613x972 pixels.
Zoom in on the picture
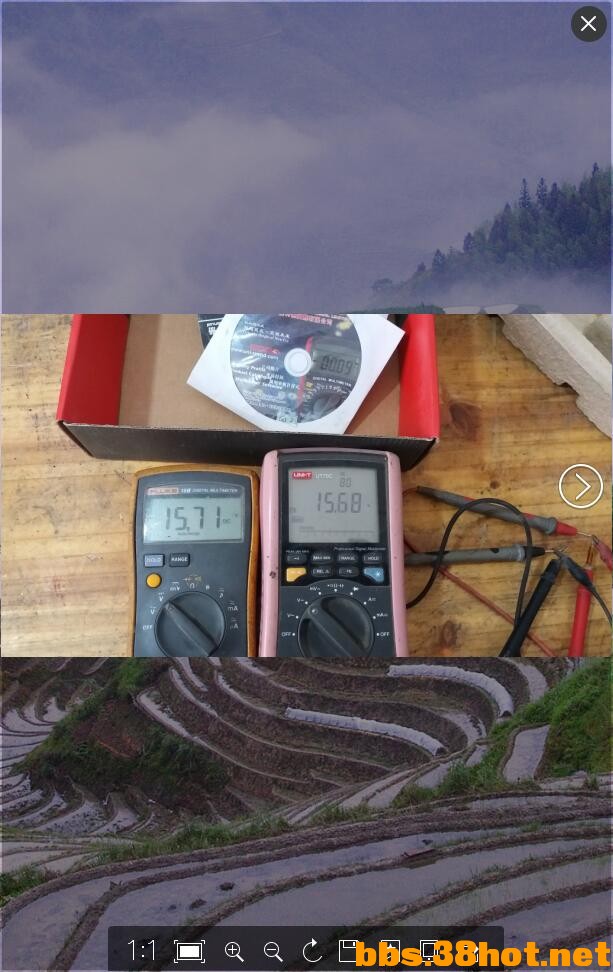point(234,951)
